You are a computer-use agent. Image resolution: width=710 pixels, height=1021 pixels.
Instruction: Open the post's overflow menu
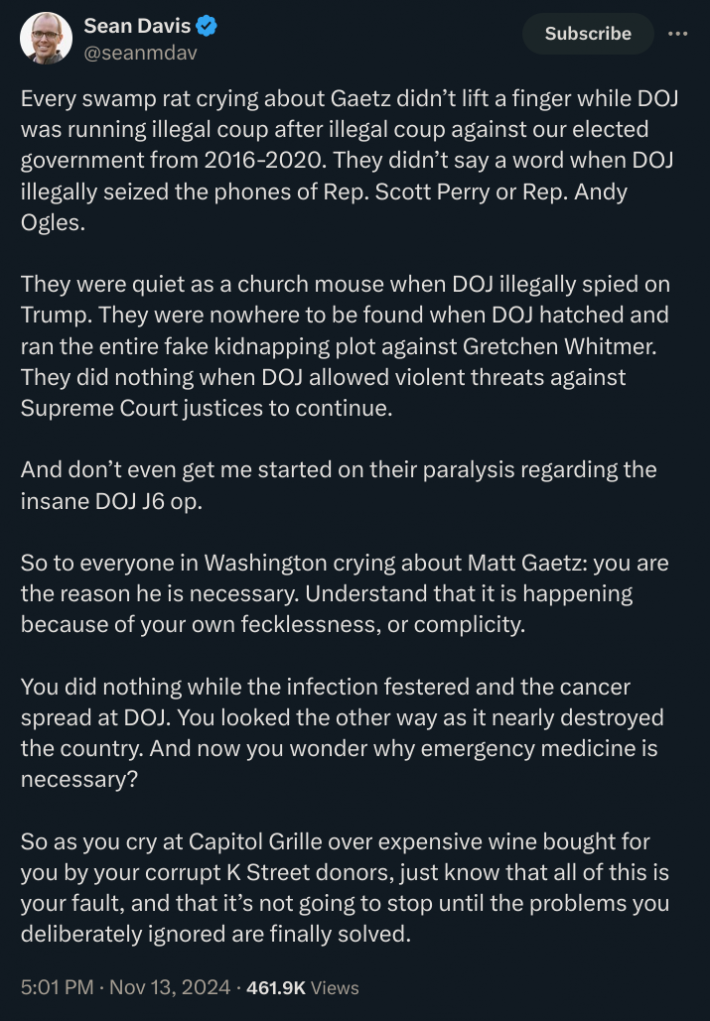click(678, 33)
